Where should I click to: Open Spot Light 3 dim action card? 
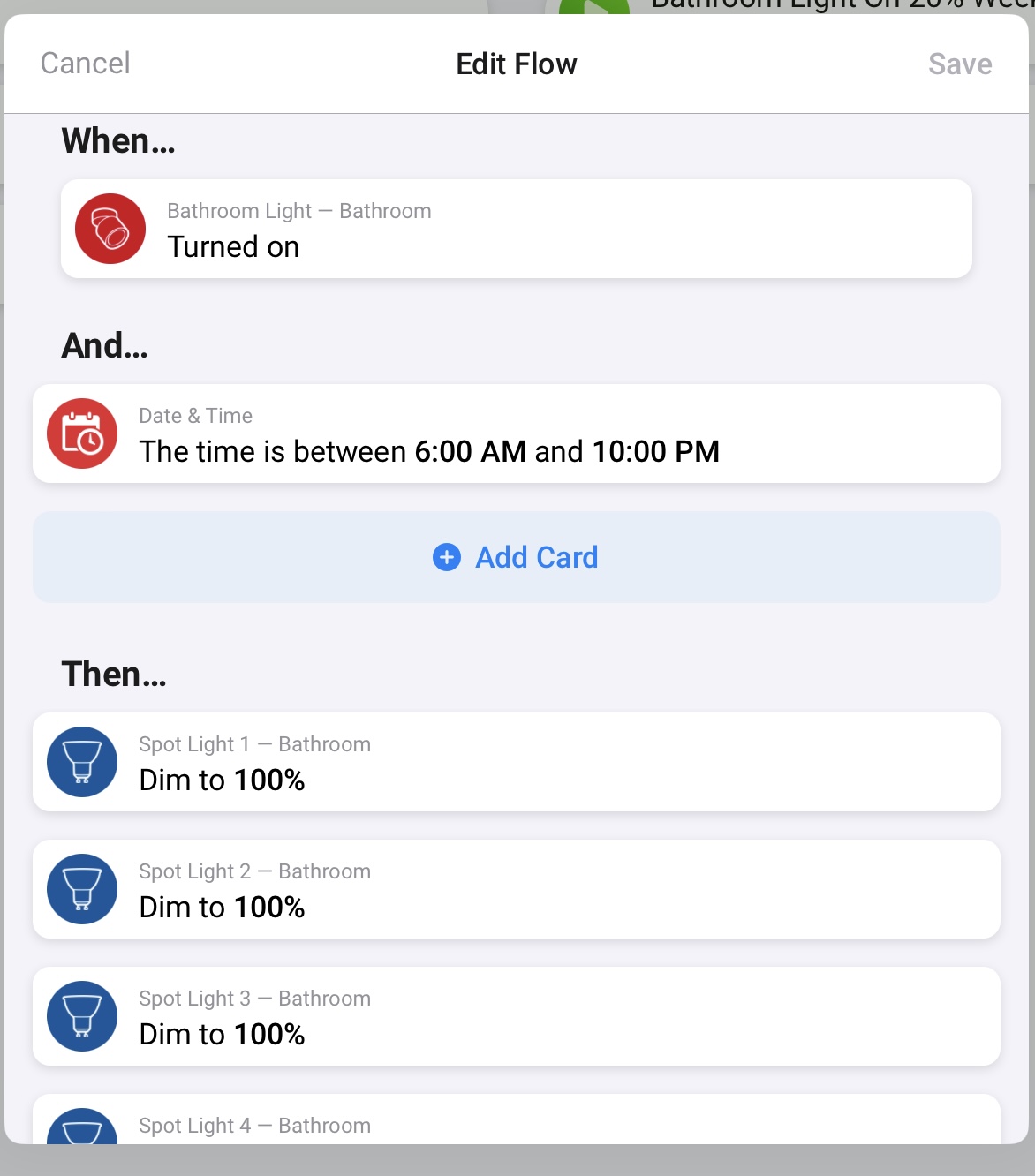(x=516, y=1017)
